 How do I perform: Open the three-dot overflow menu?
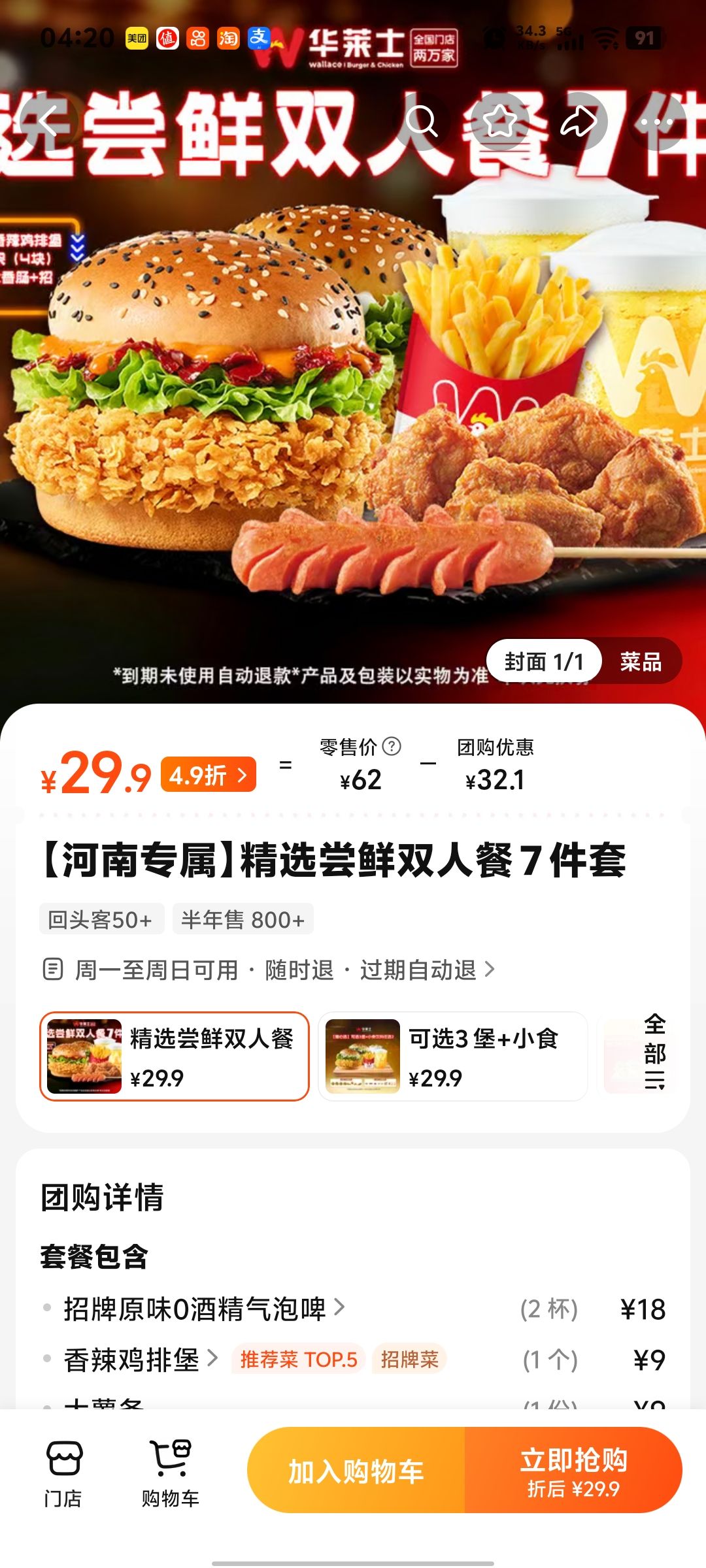[657, 122]
